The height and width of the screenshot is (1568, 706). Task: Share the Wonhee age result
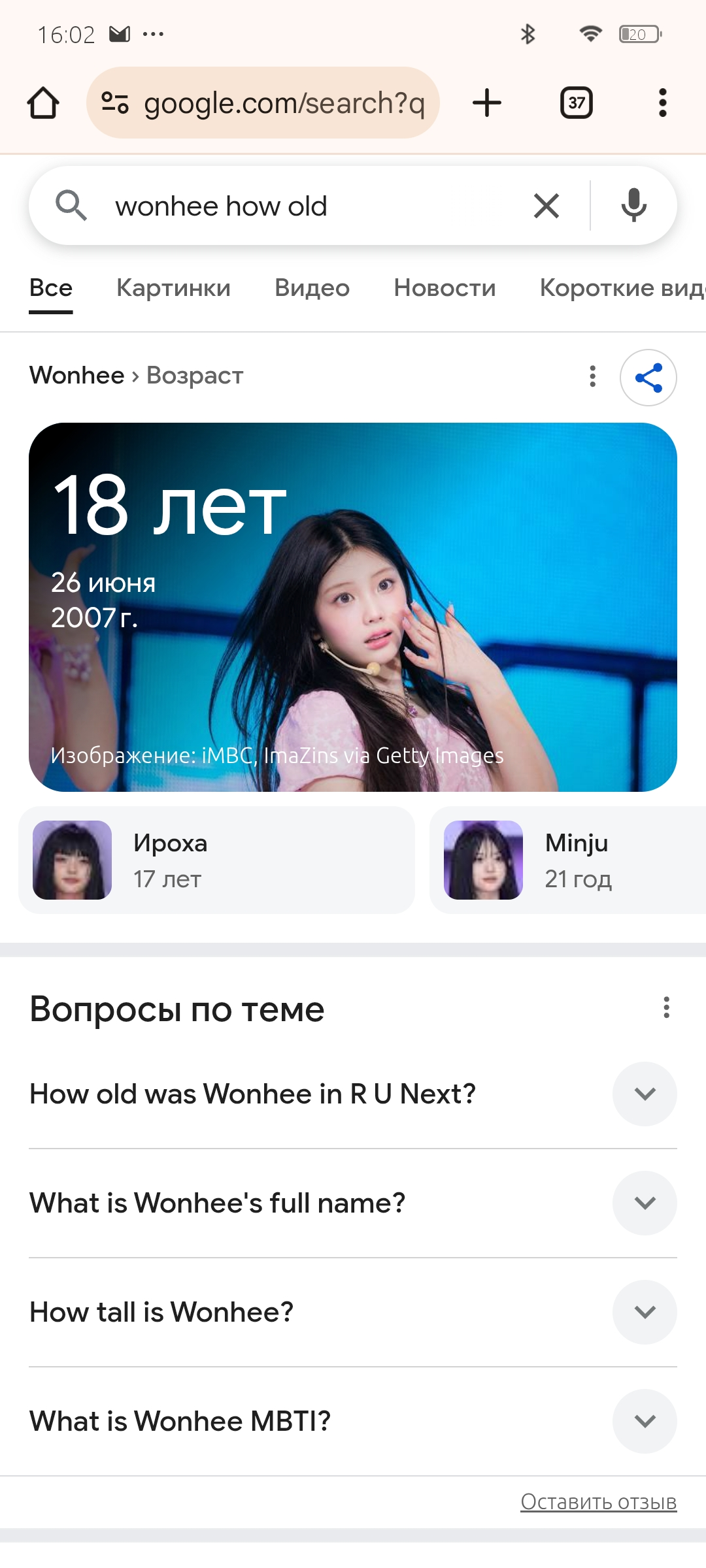click(648, 378)
